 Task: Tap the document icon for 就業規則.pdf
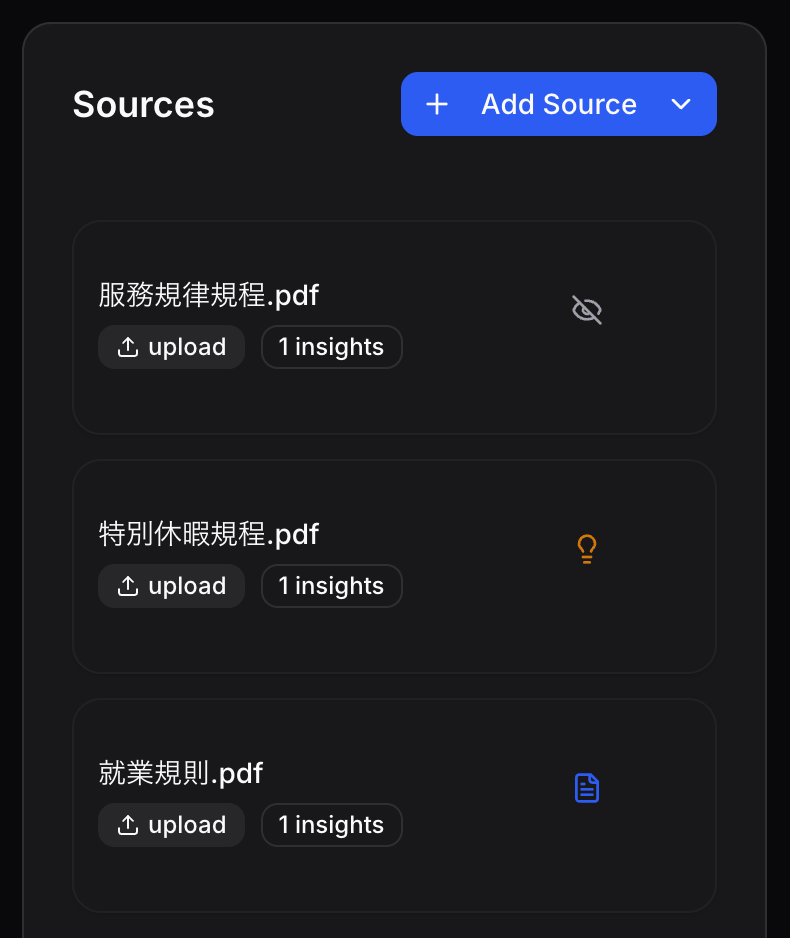point(587,788)
